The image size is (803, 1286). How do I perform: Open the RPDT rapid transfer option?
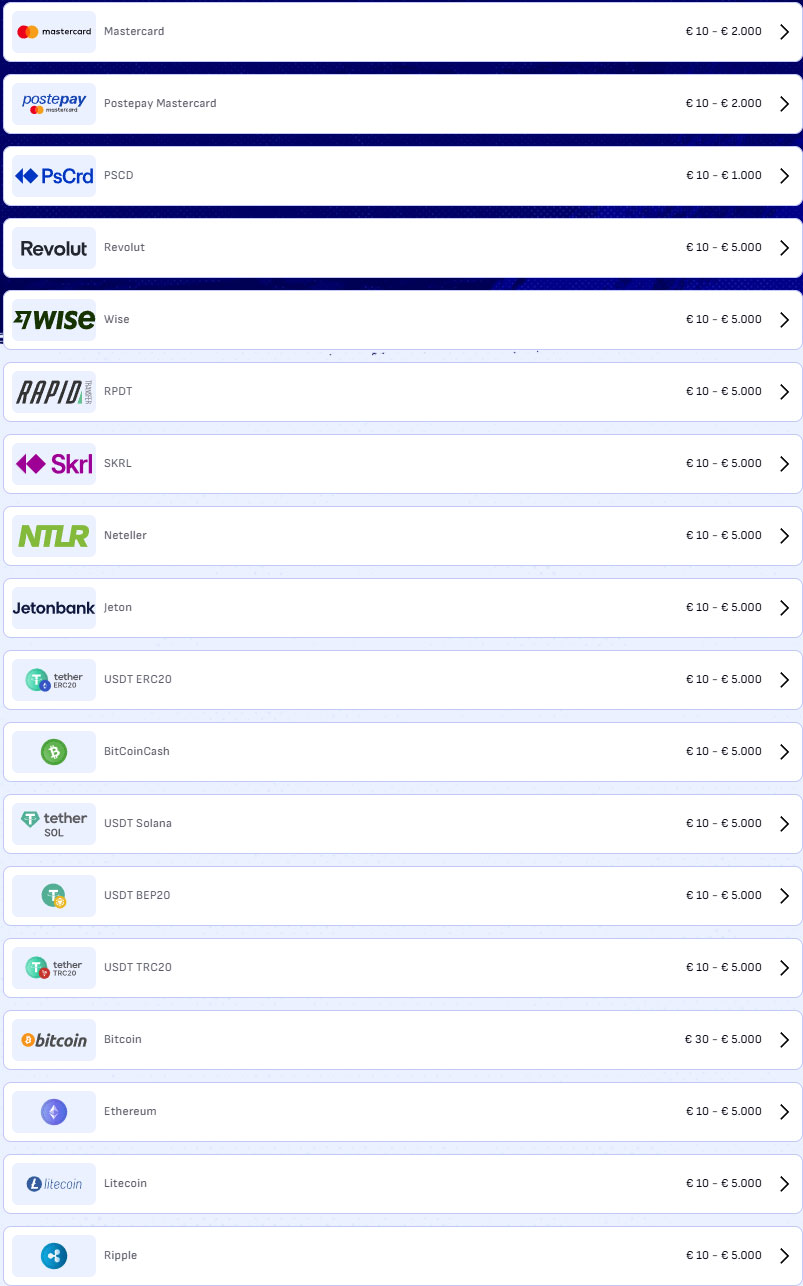tap(402, 392)
